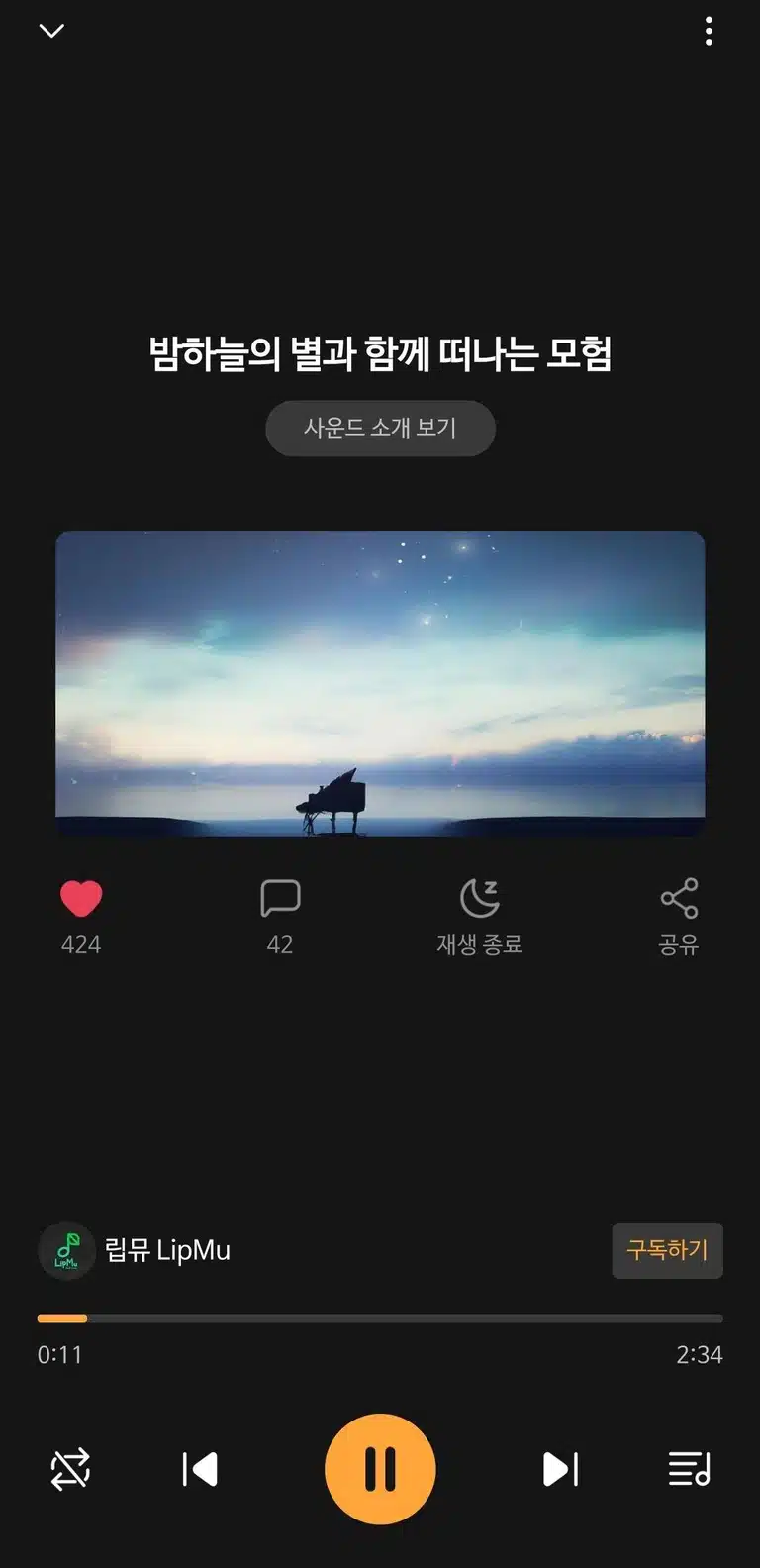Image resolution: width=760 pixels, height=1568 pixels.
Task: Tap the 사운드 소개 보기 button
Action: [x=380, y=428]
